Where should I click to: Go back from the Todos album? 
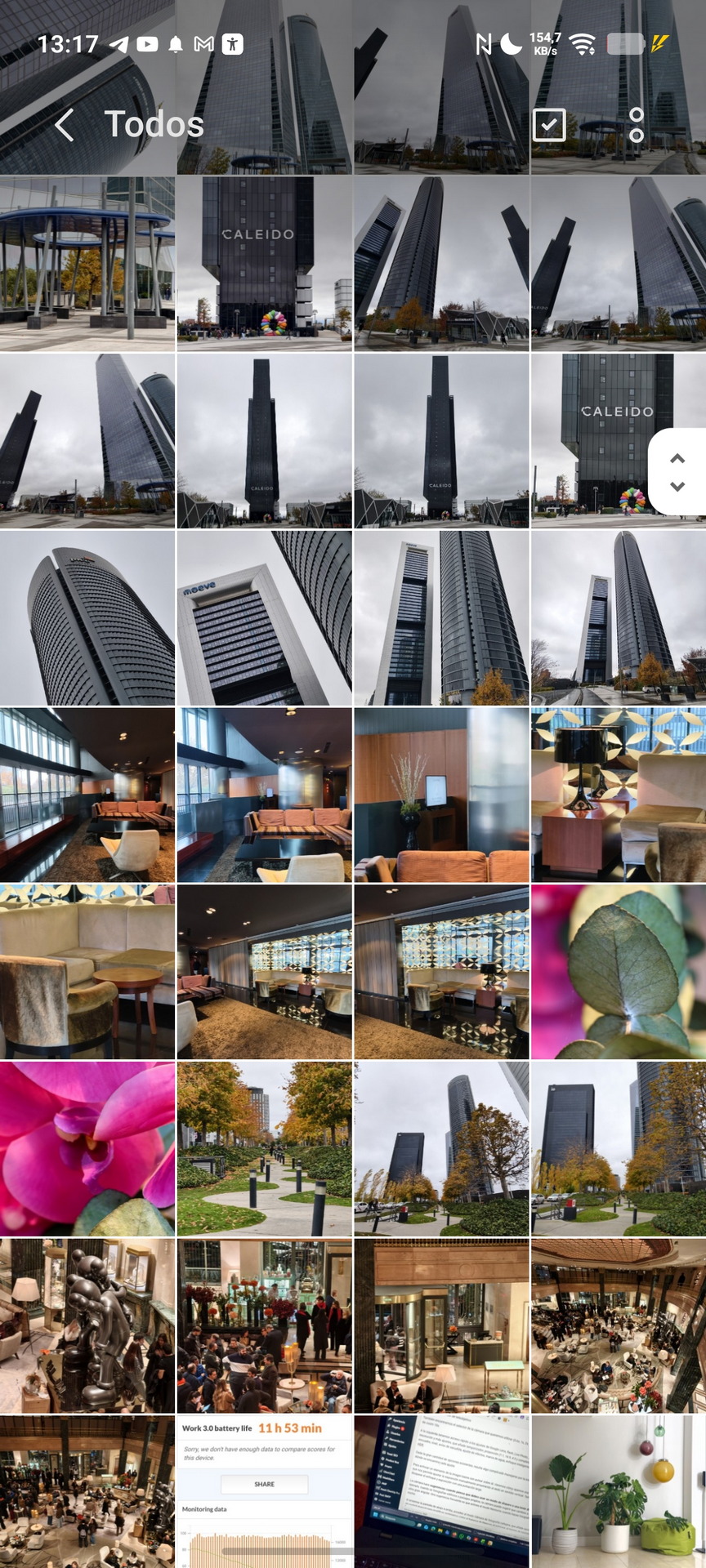coord(64,125)
